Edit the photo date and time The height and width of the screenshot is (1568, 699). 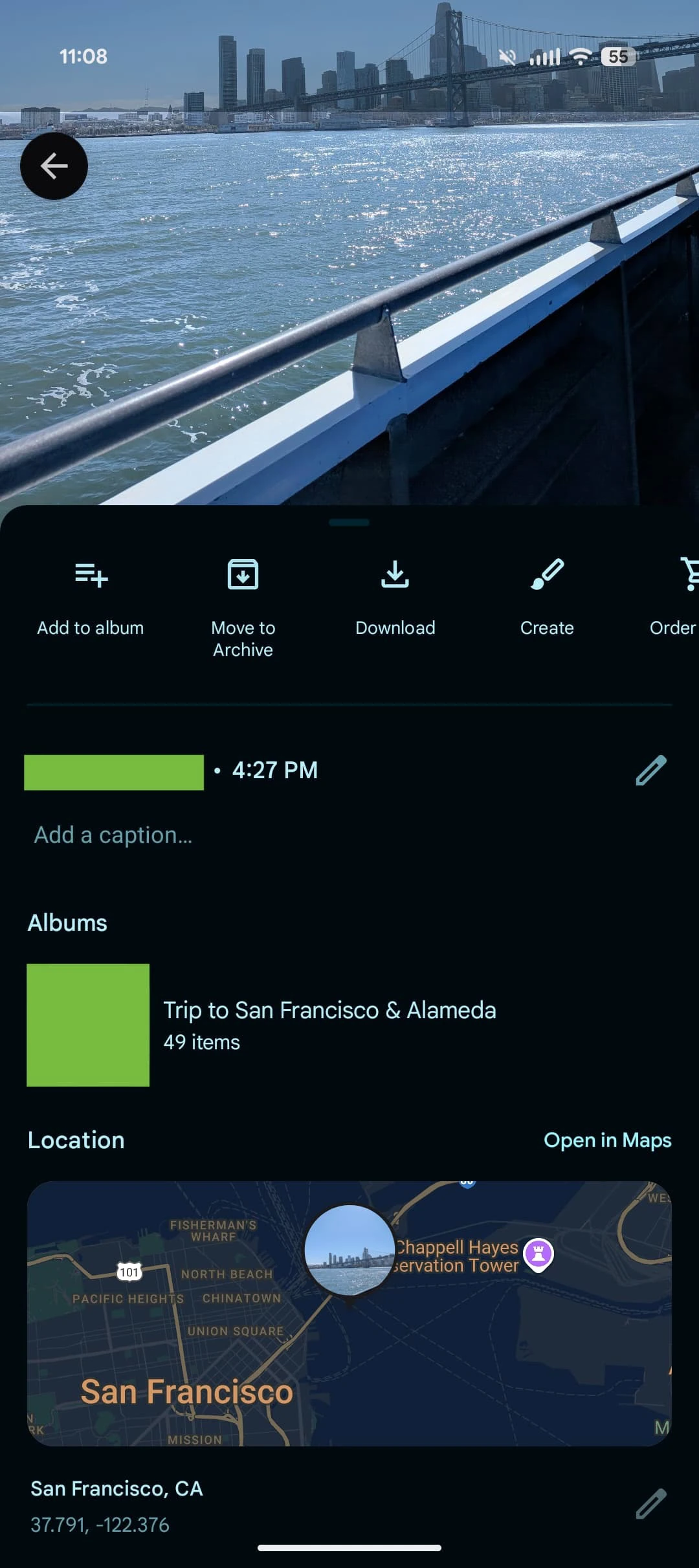(x=650, y=770)
